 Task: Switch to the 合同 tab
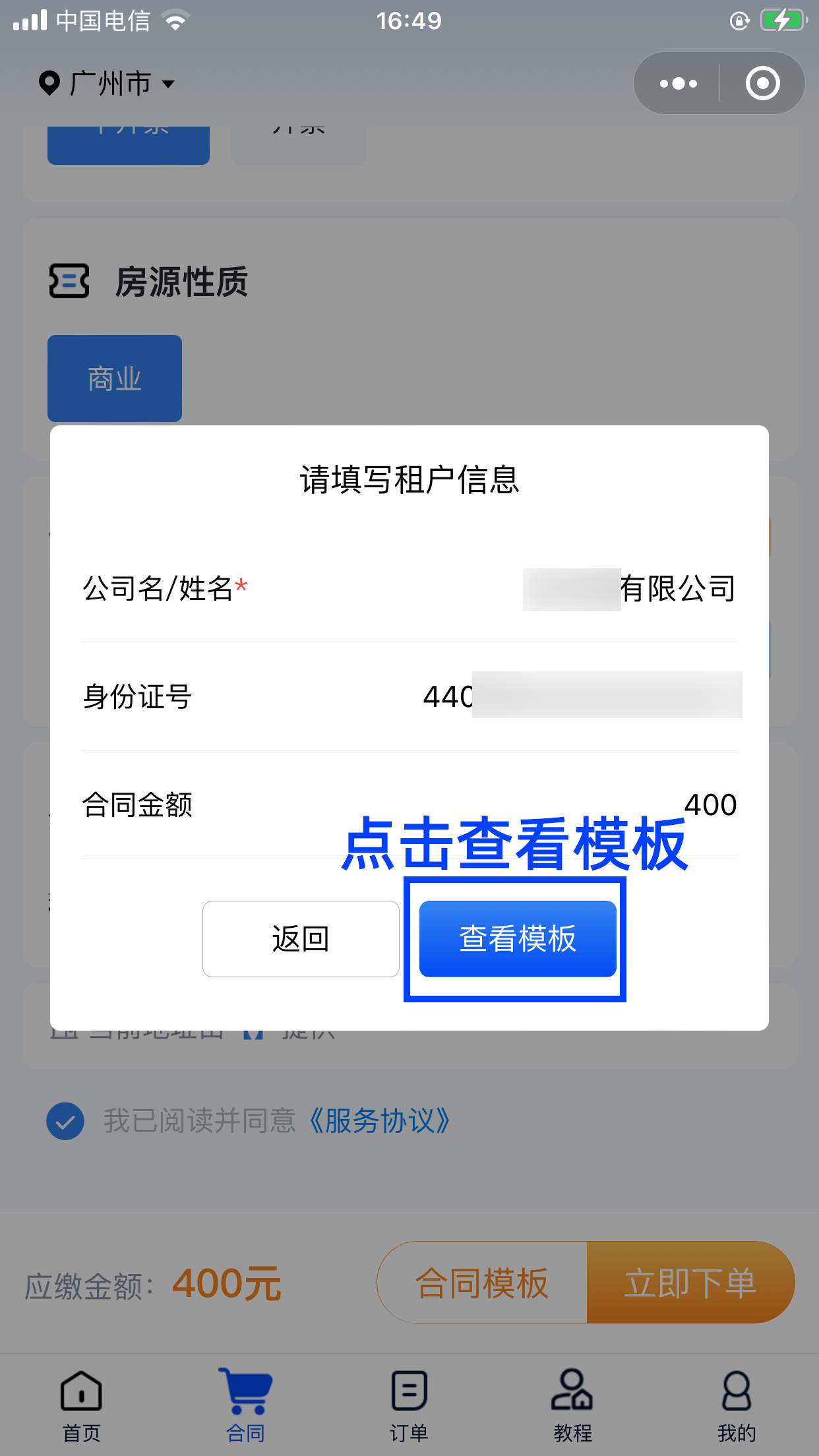point(245,1405)
